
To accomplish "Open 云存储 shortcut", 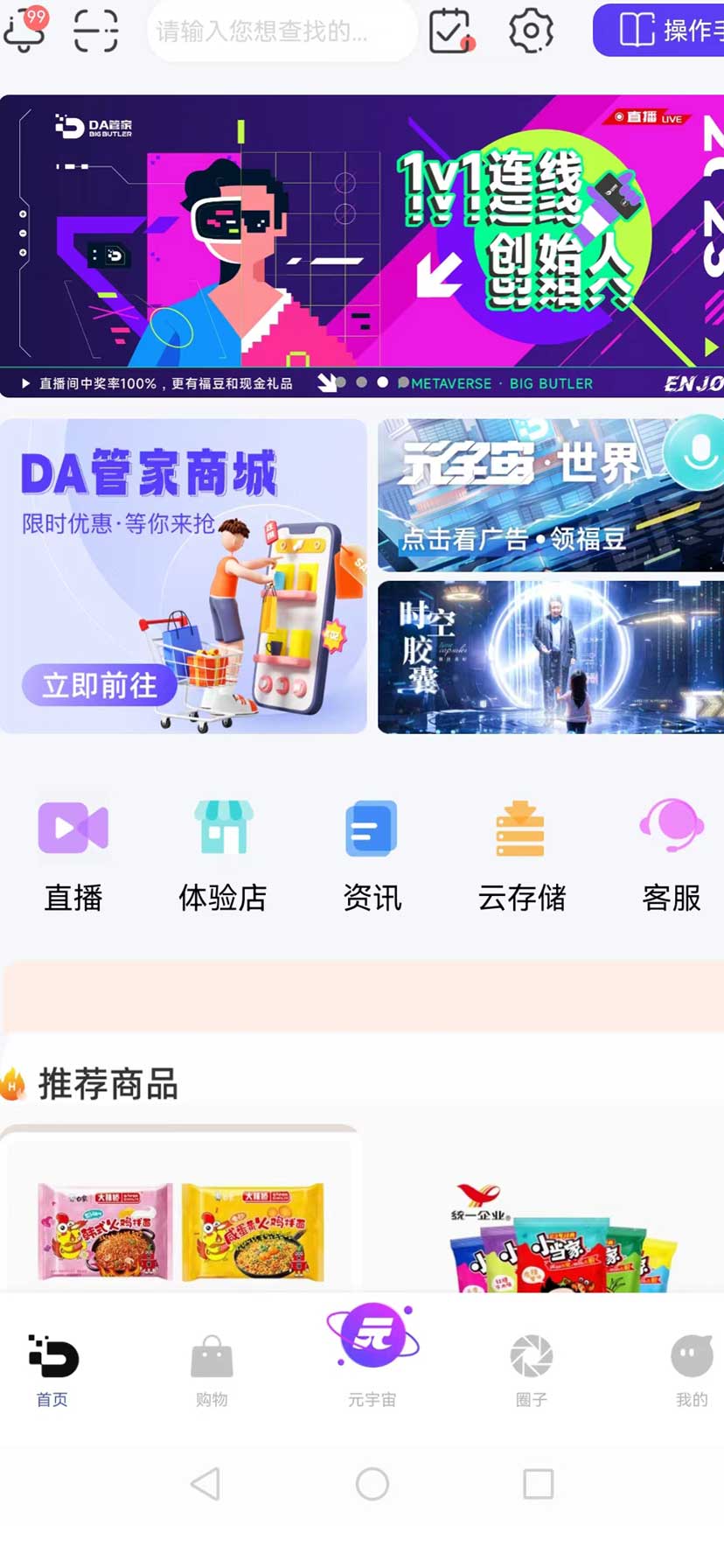I will (521, 855).
